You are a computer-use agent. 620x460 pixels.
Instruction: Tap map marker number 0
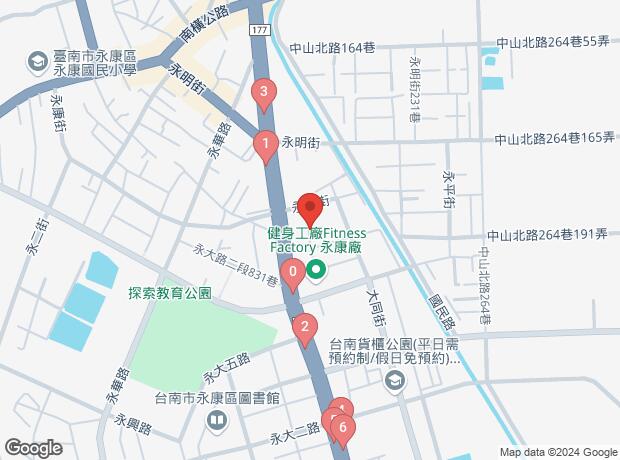pyautogui.click(x=293, y=272)
